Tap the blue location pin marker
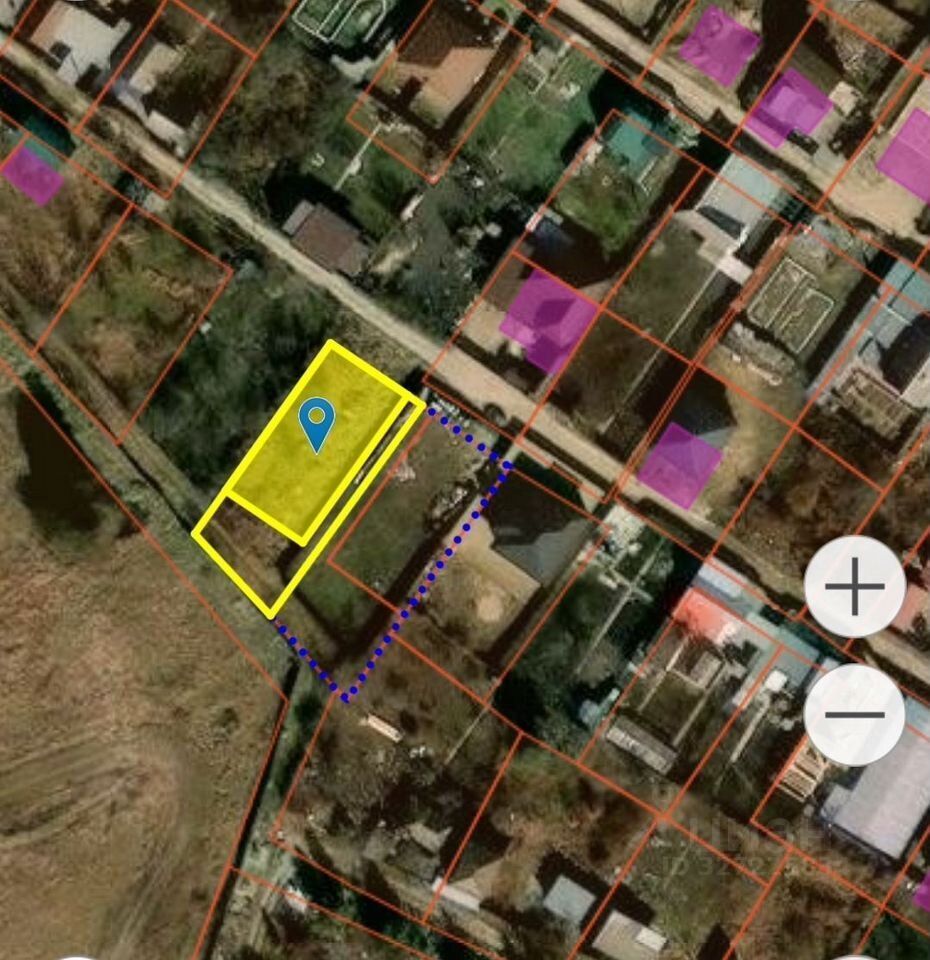Image resolution: width=930 pixels, height=960 pixels. [x=317, y=422]
